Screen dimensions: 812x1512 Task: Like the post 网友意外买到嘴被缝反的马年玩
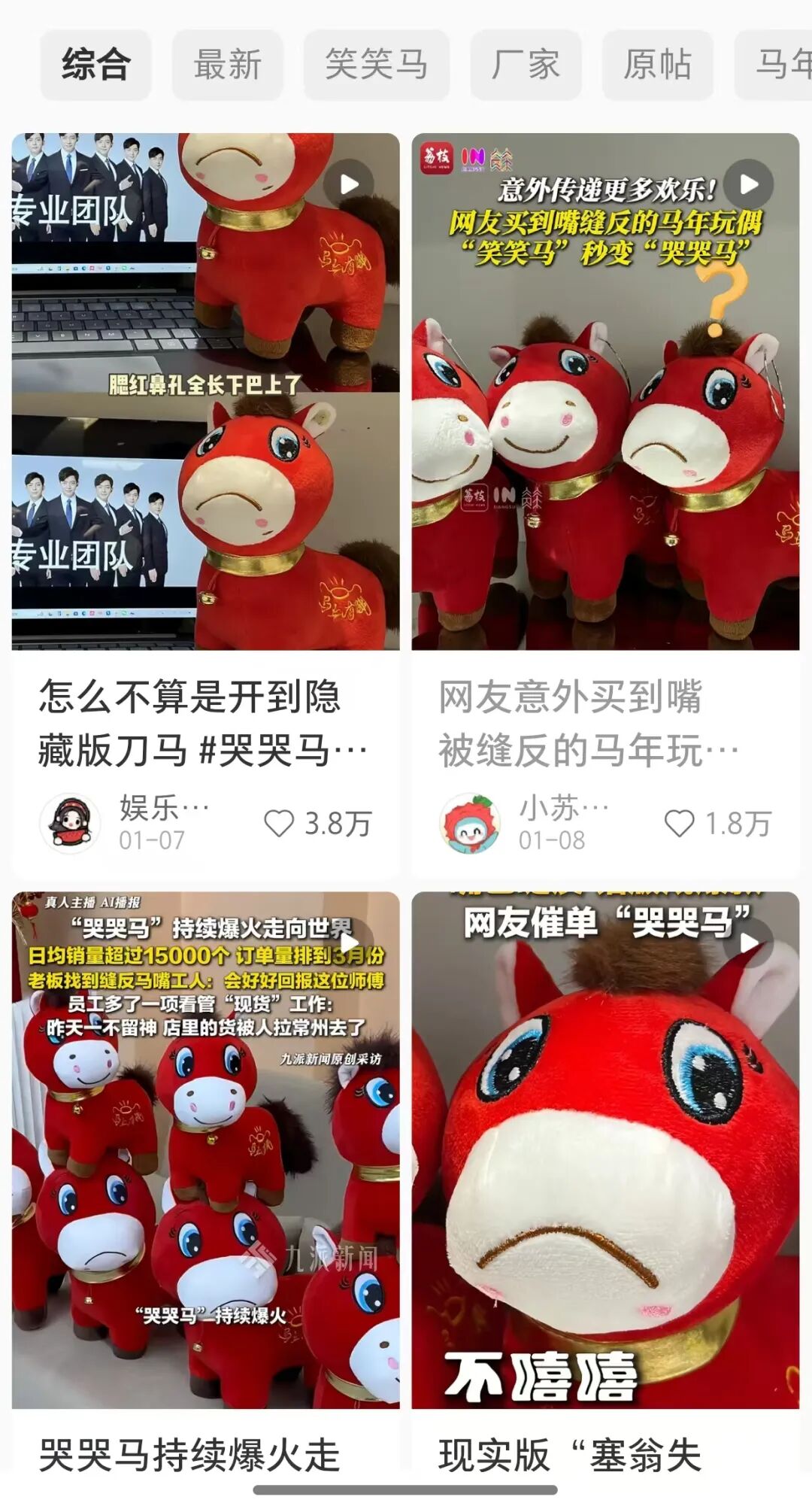[x=679, y=823]
